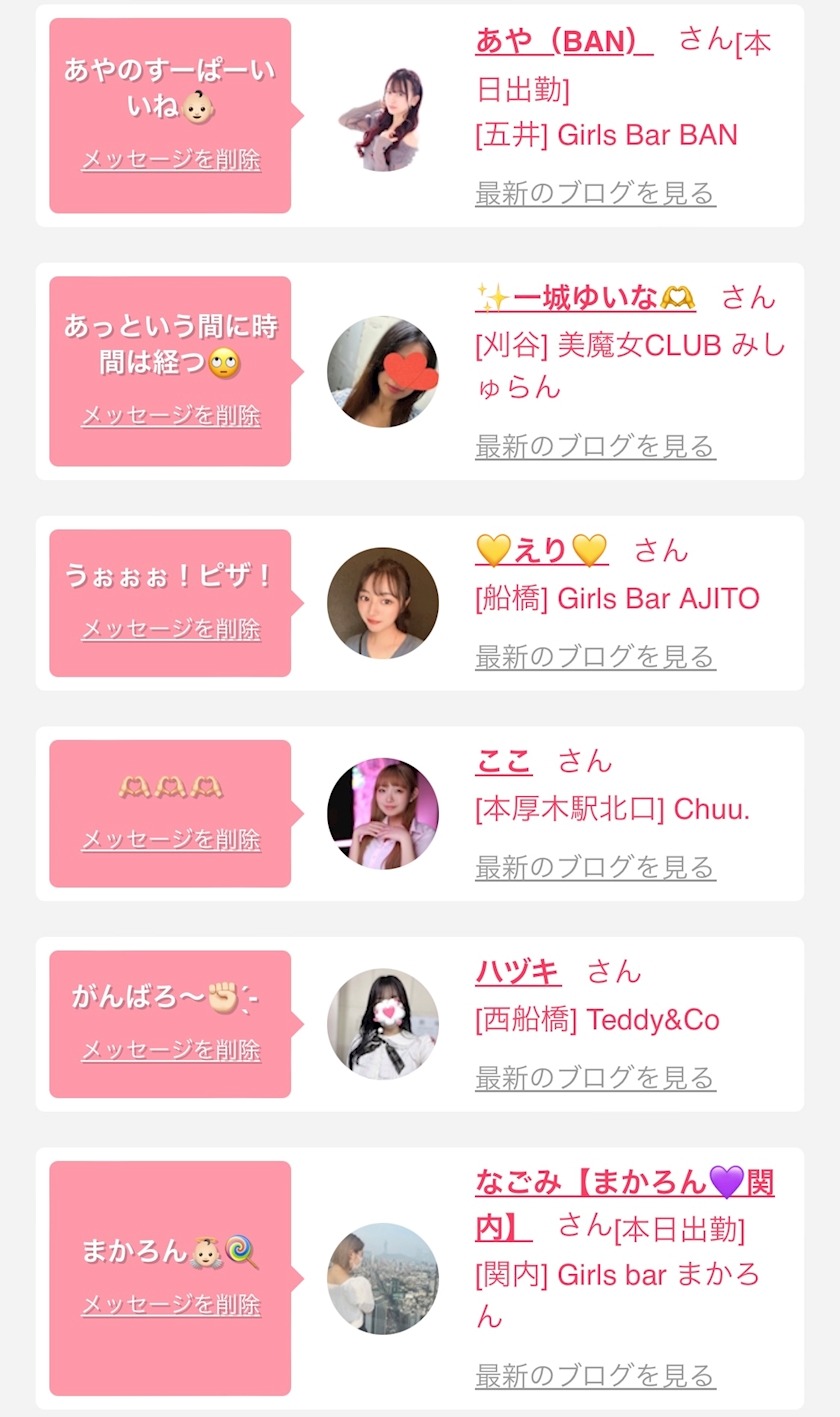View latest blog of えり

[x=595, y=657]
